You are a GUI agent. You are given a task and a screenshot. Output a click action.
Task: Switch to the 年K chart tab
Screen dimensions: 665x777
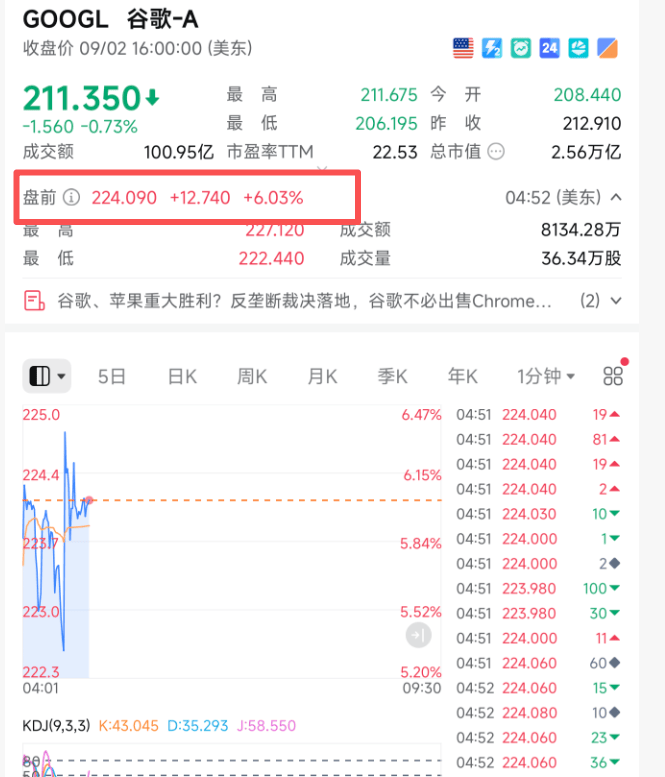462,377
